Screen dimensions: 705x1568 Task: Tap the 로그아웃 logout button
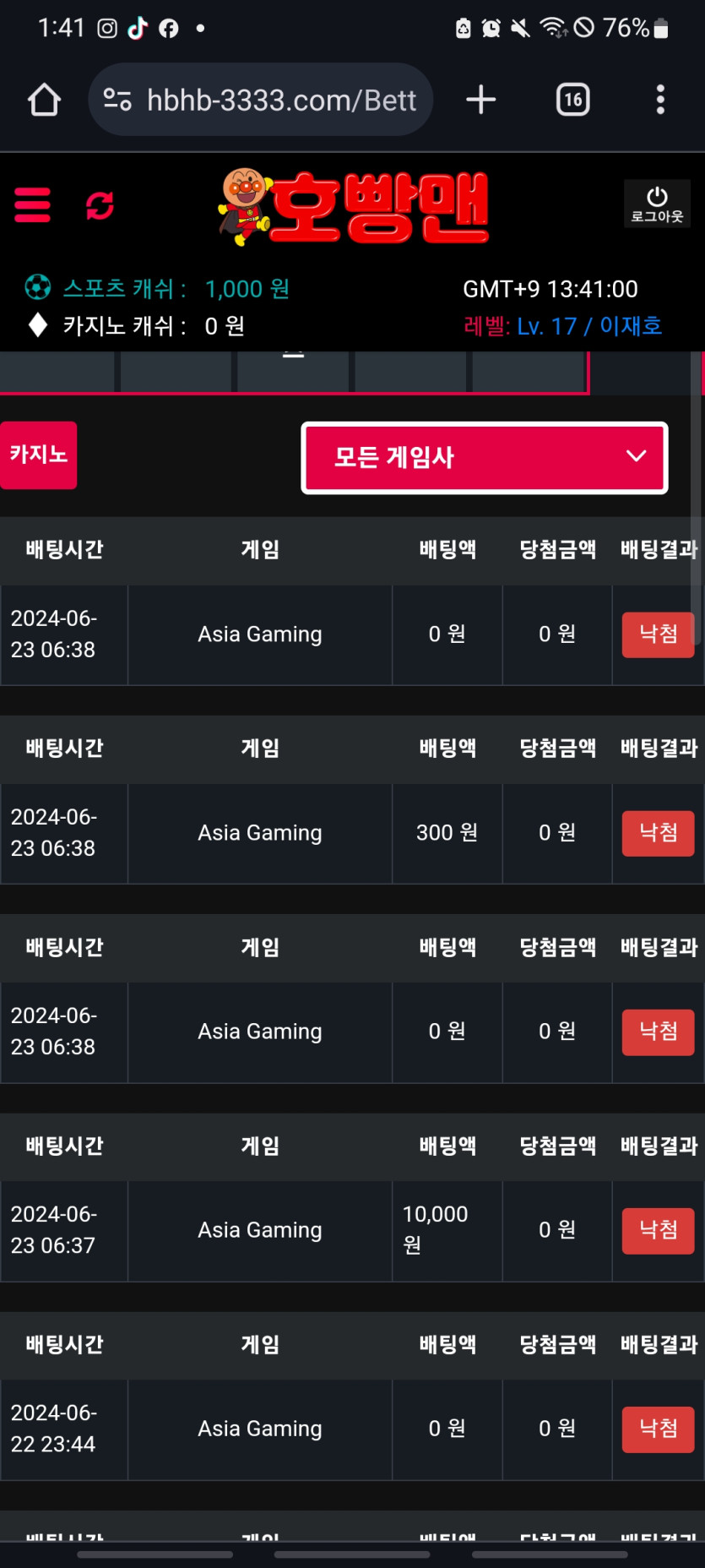[x=657, y=204]
